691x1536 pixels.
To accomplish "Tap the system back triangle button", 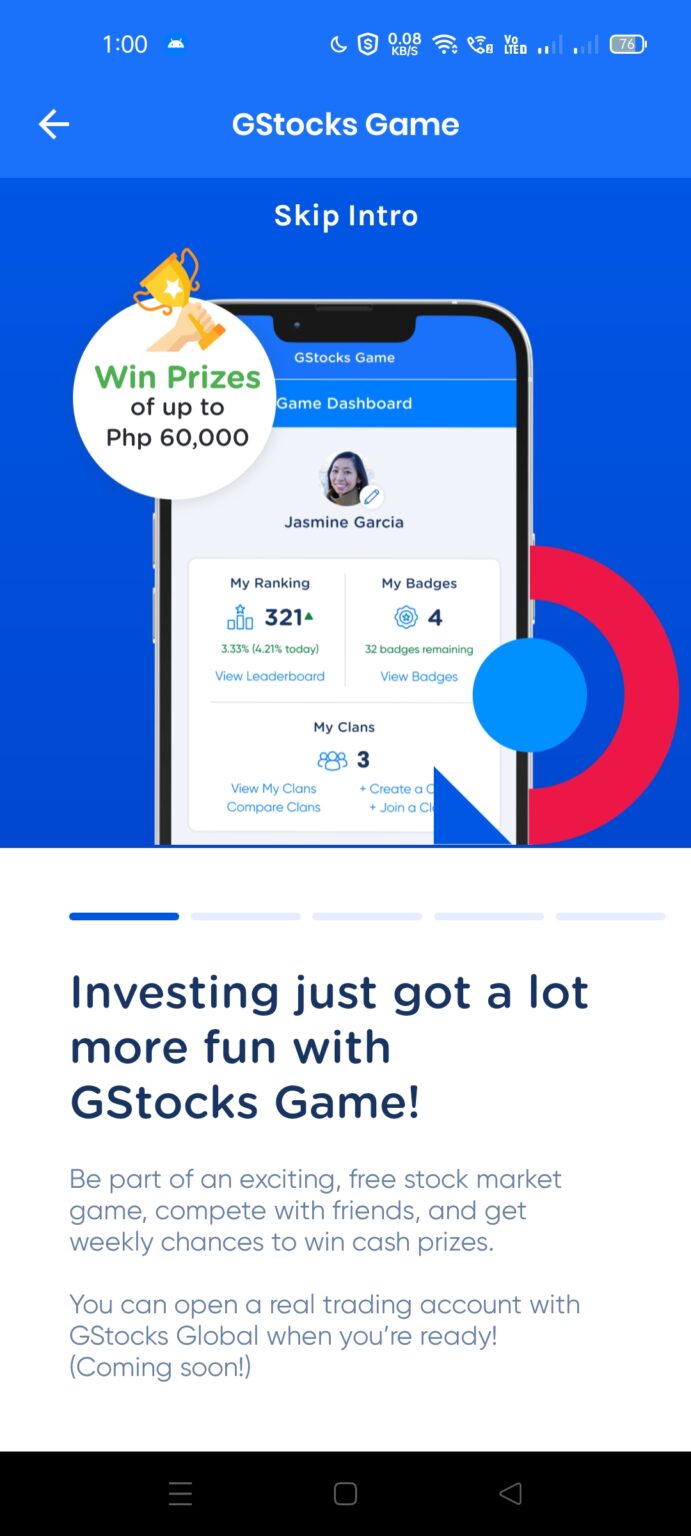I will tap(510, 1494).
